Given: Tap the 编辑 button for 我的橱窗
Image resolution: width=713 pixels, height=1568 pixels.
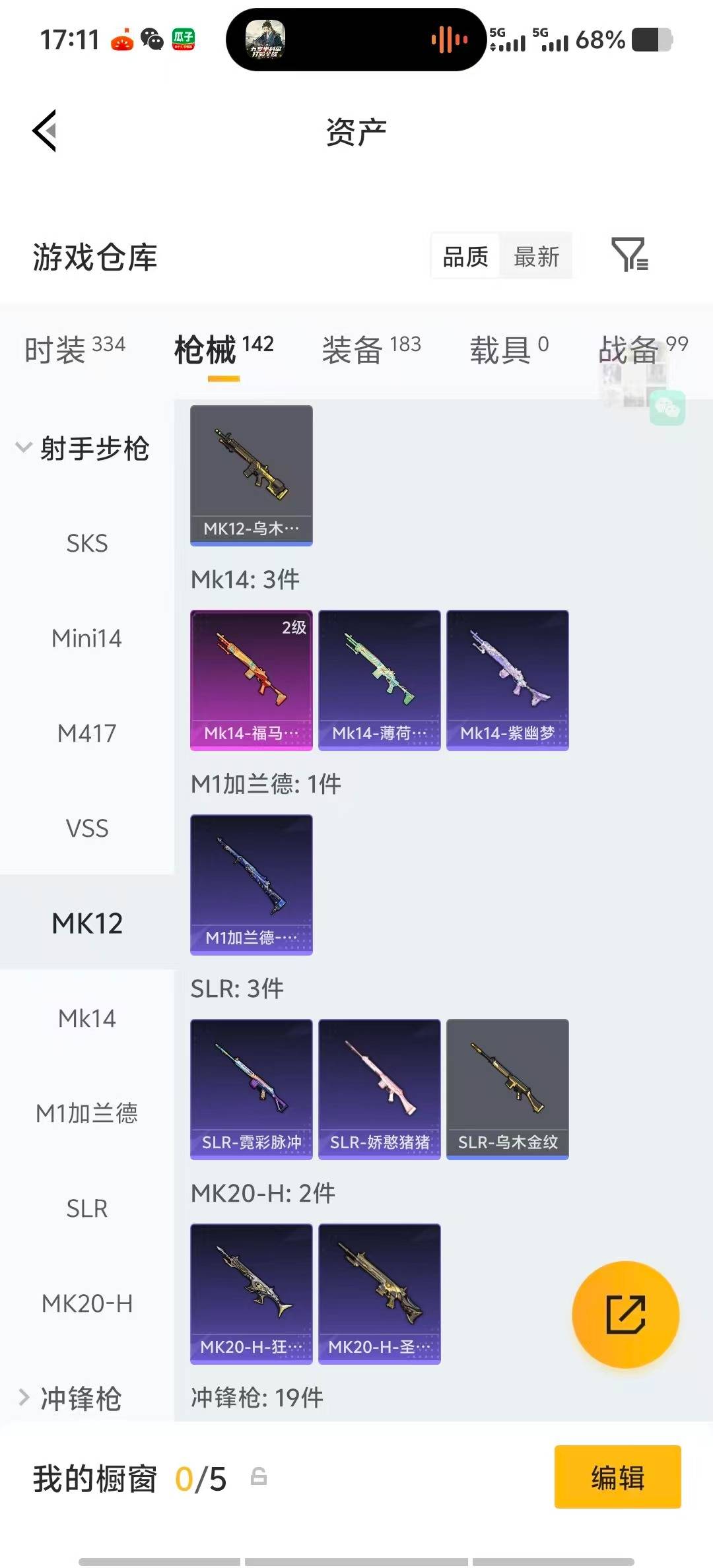Looking at the screenshot, I should [617, 1477].
